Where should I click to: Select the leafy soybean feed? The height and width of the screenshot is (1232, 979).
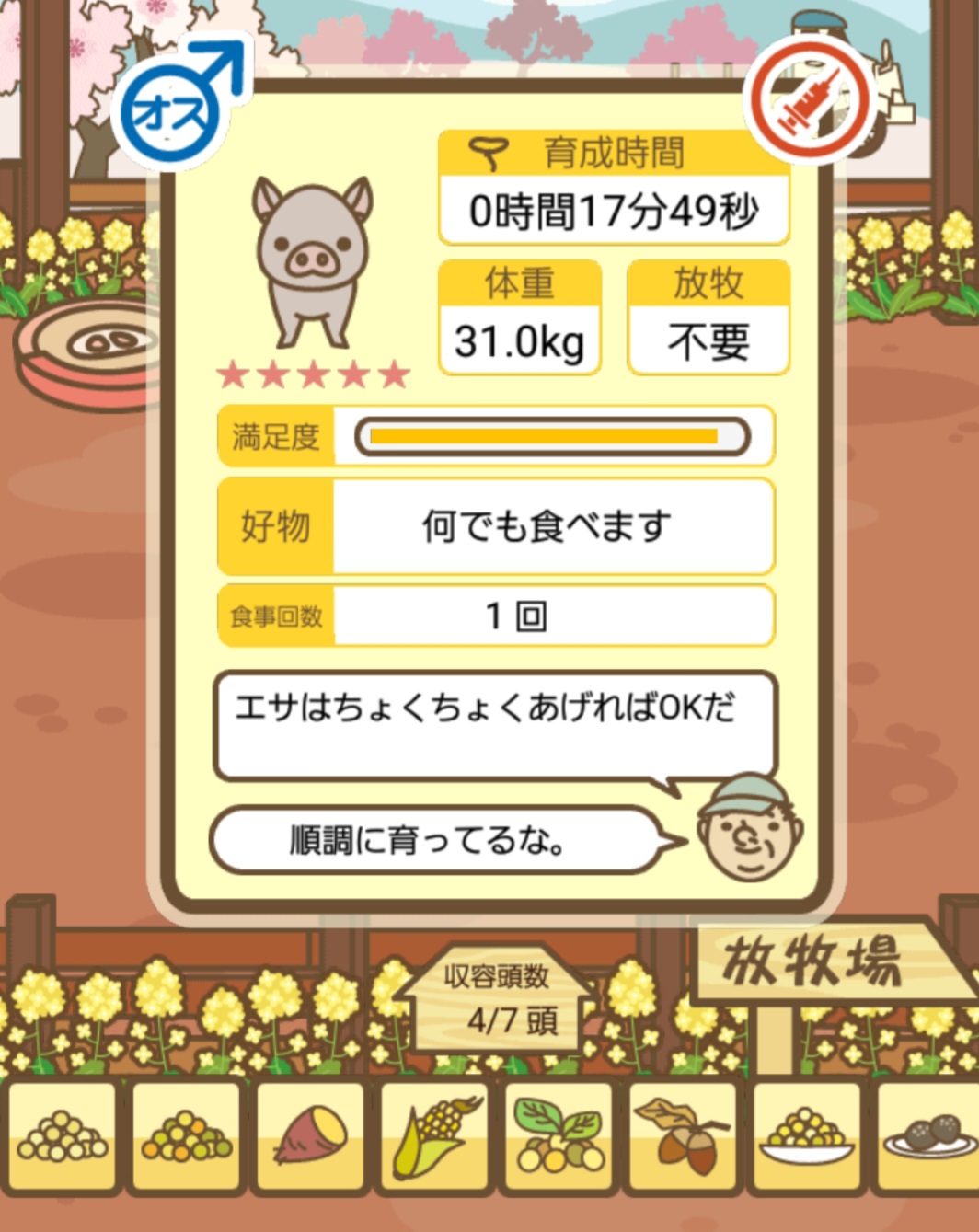click(559, 1137)
